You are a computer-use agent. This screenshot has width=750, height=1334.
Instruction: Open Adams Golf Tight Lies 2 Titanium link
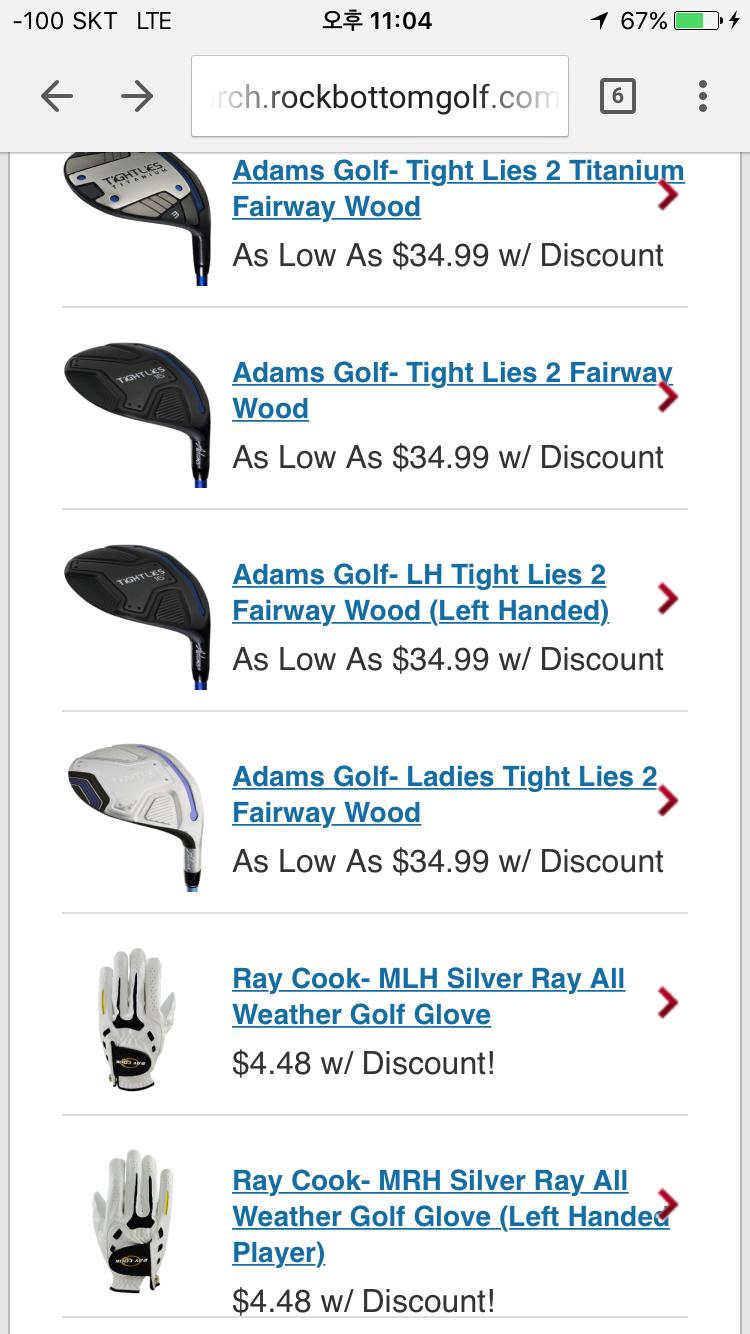pos(457,189)
